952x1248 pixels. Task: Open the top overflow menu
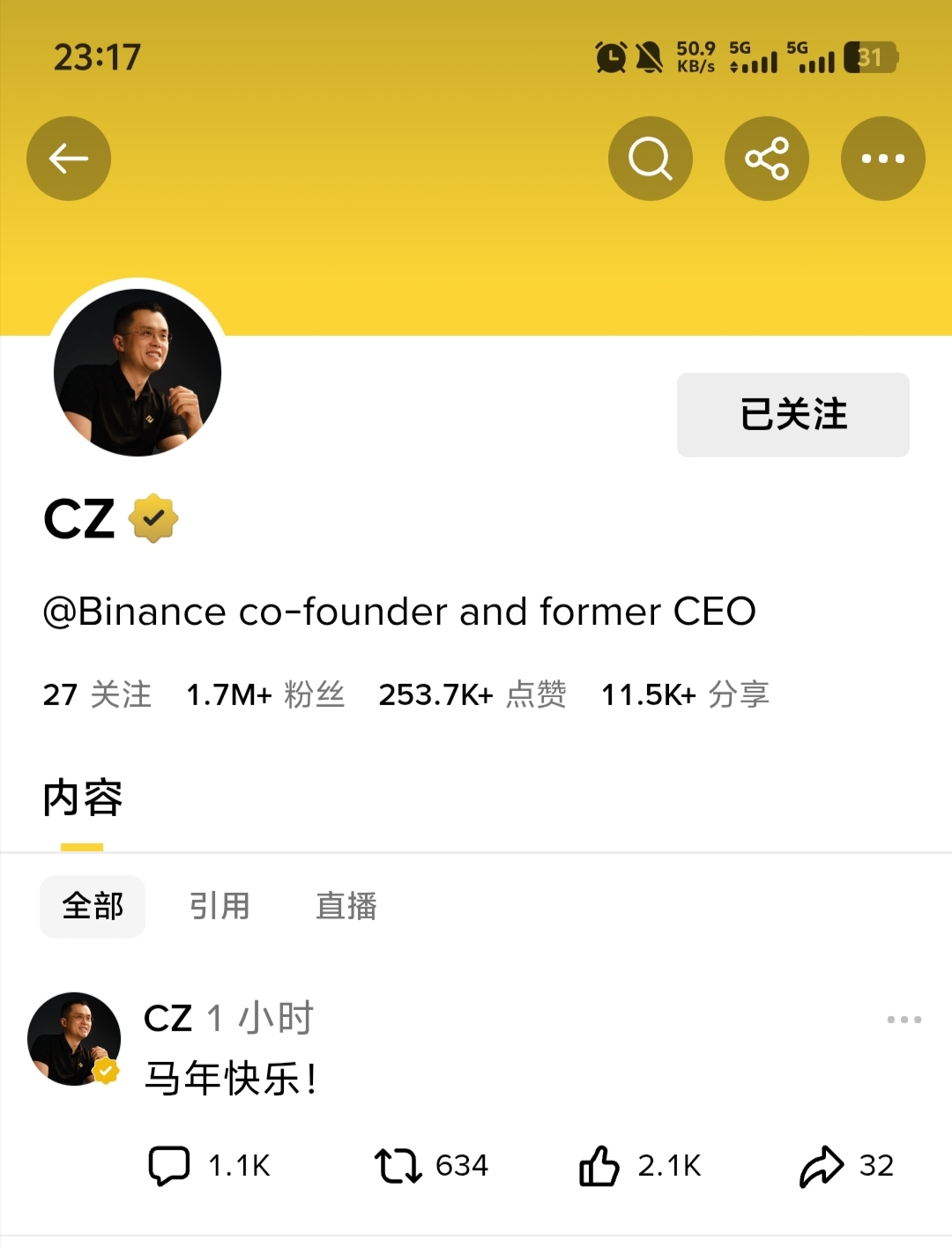tap(883, 159)
